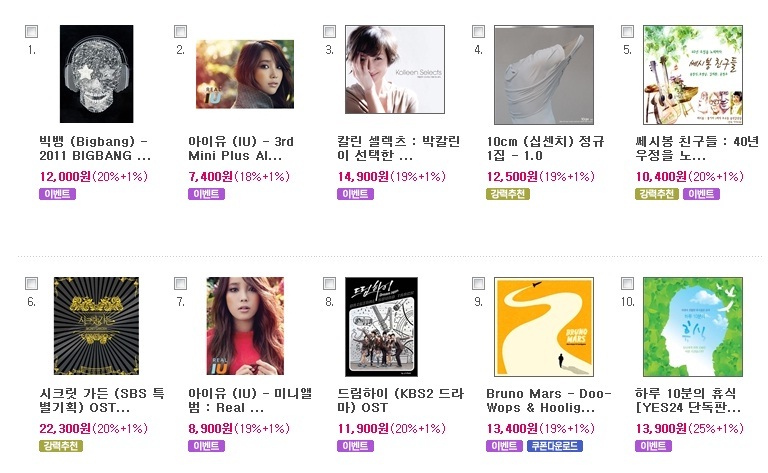Check the box for 하루 10분의 휴식
This screenshot has width=768, height=473.
point(627,283)
